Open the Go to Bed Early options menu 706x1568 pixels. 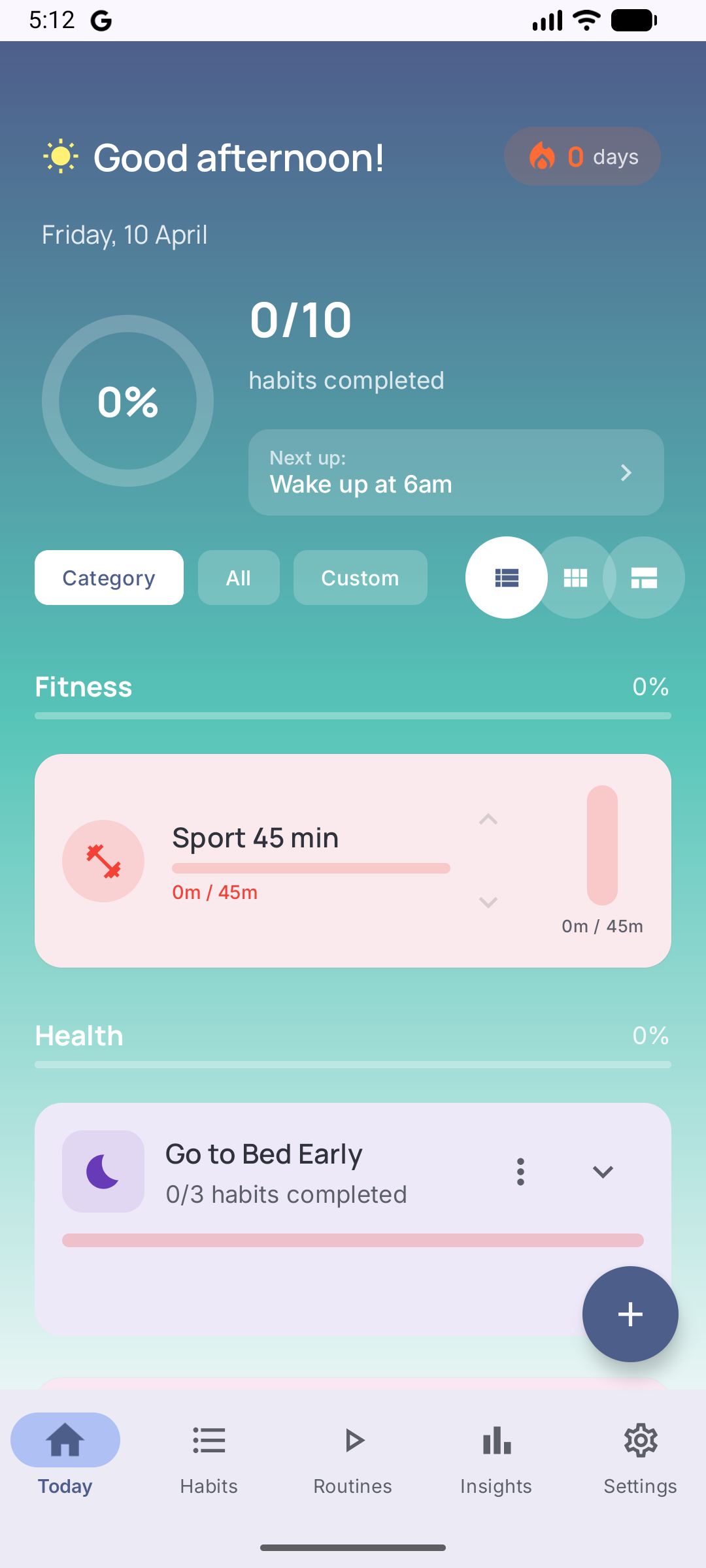520,1171
